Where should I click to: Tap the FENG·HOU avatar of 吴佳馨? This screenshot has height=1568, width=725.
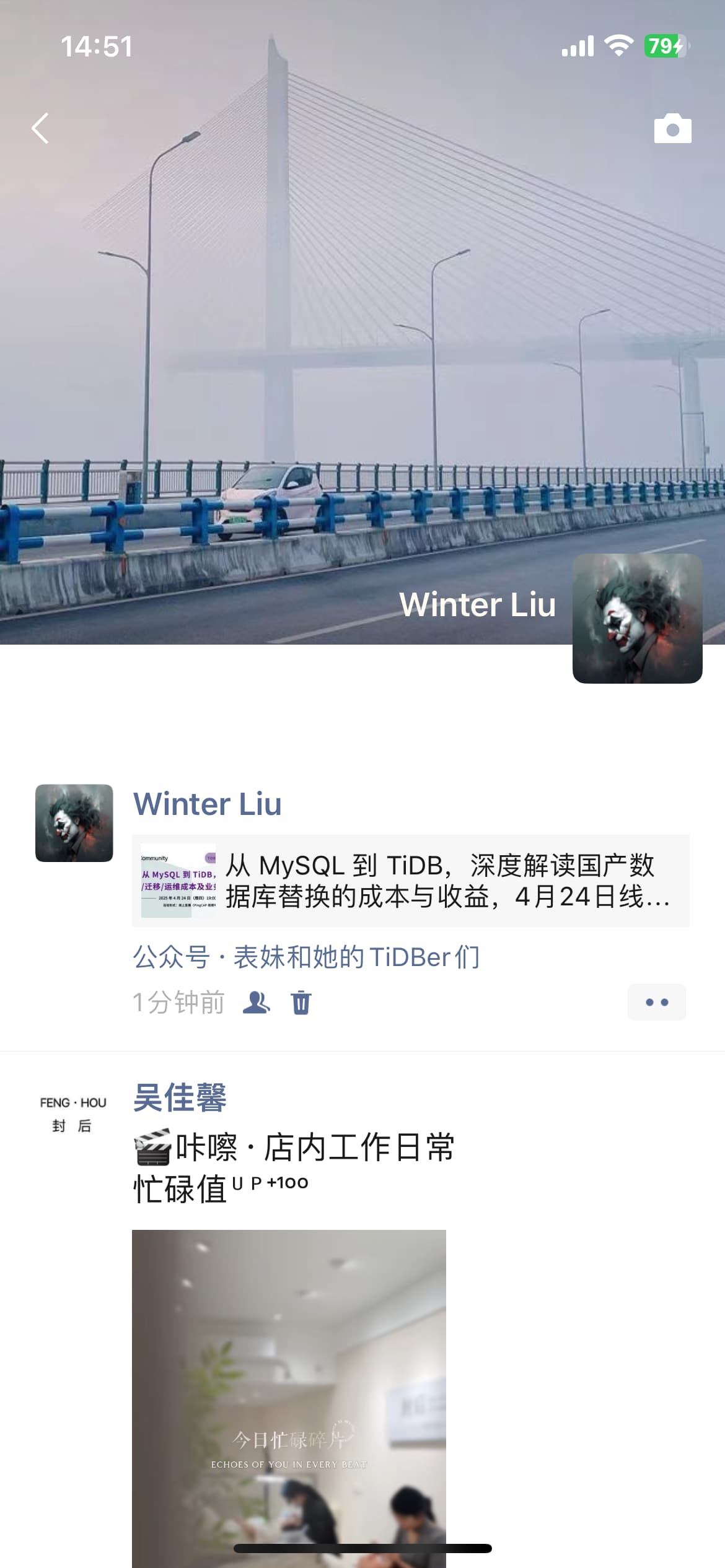[x=74, y=1113]
